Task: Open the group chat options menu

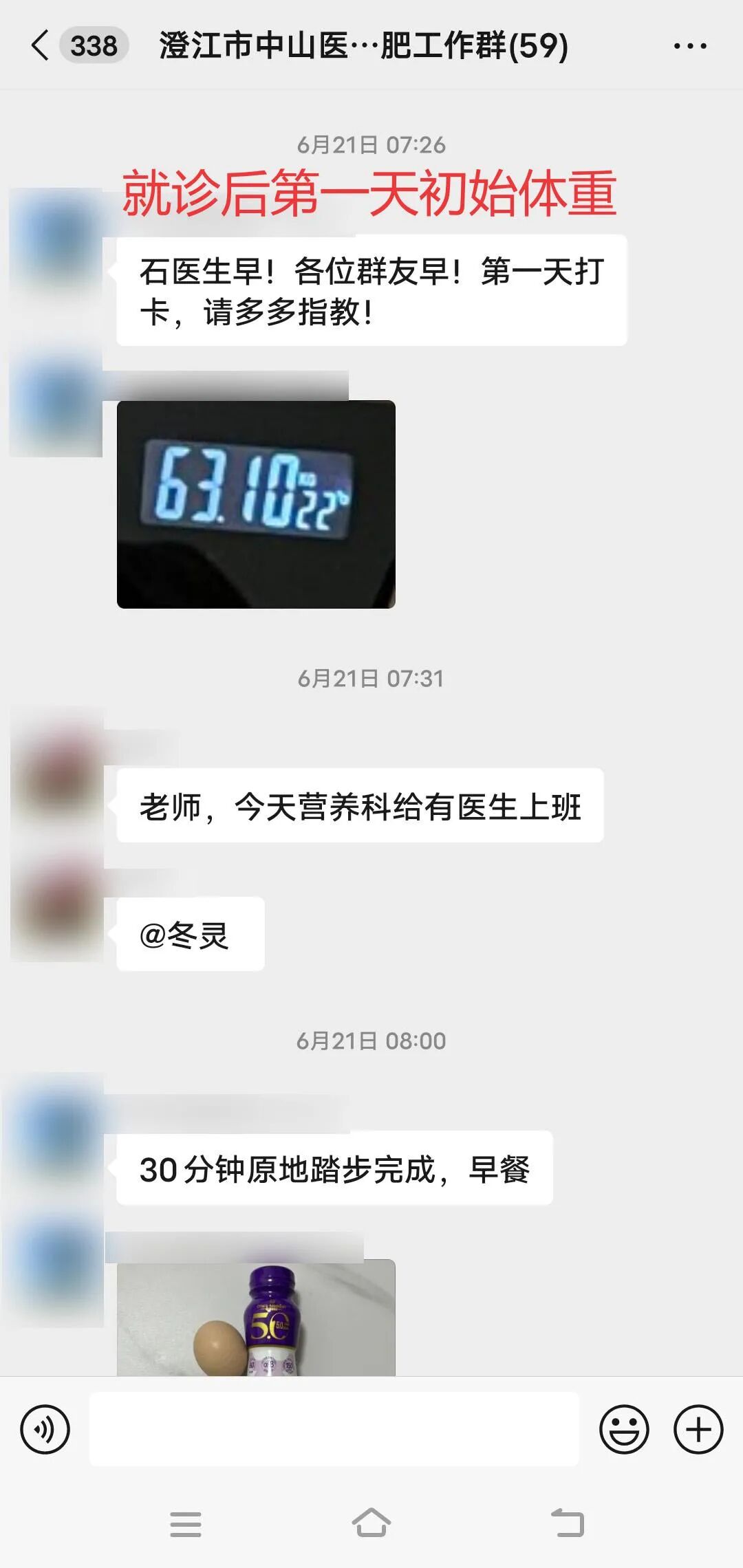Action: tap(689, 46)
